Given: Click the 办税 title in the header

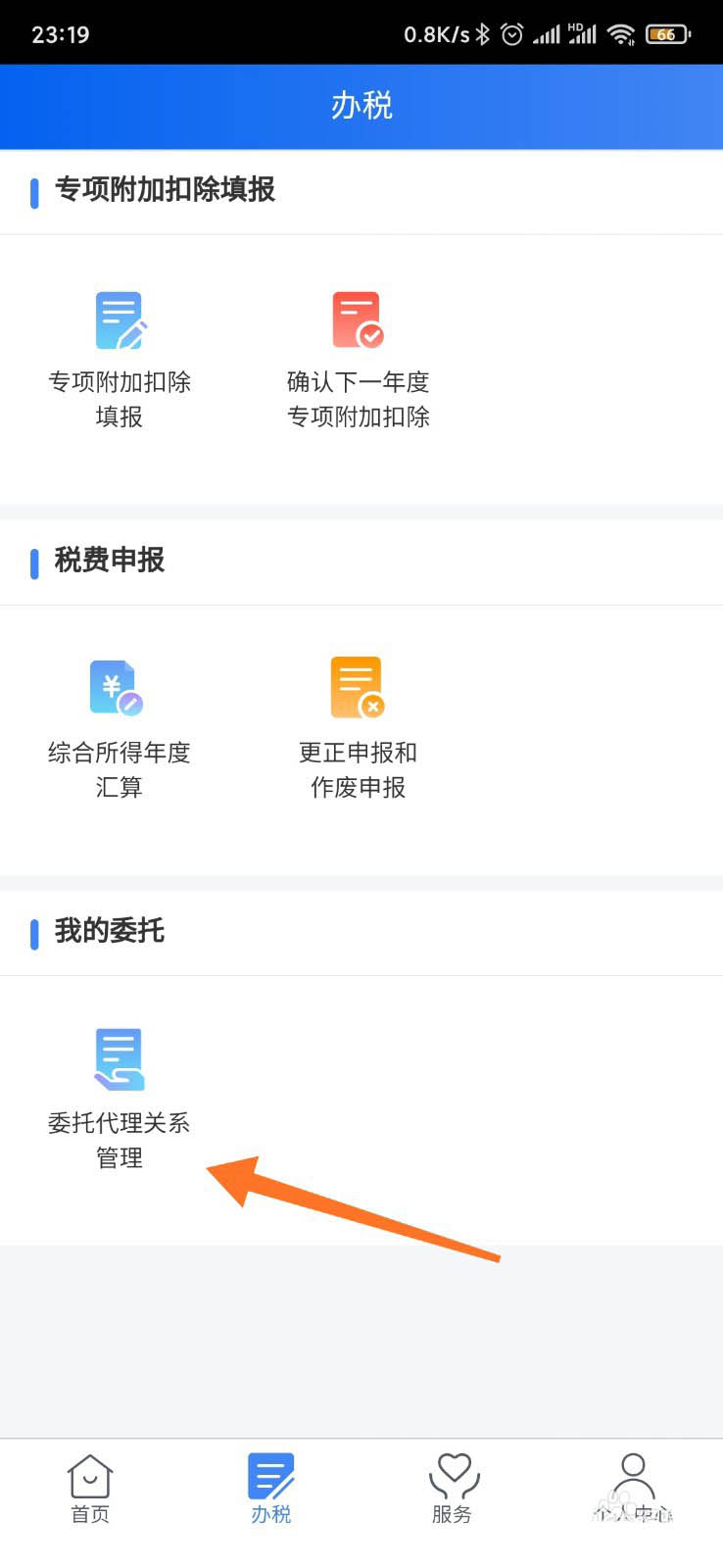Looking at the screenshot, I should tap(361, 106).
